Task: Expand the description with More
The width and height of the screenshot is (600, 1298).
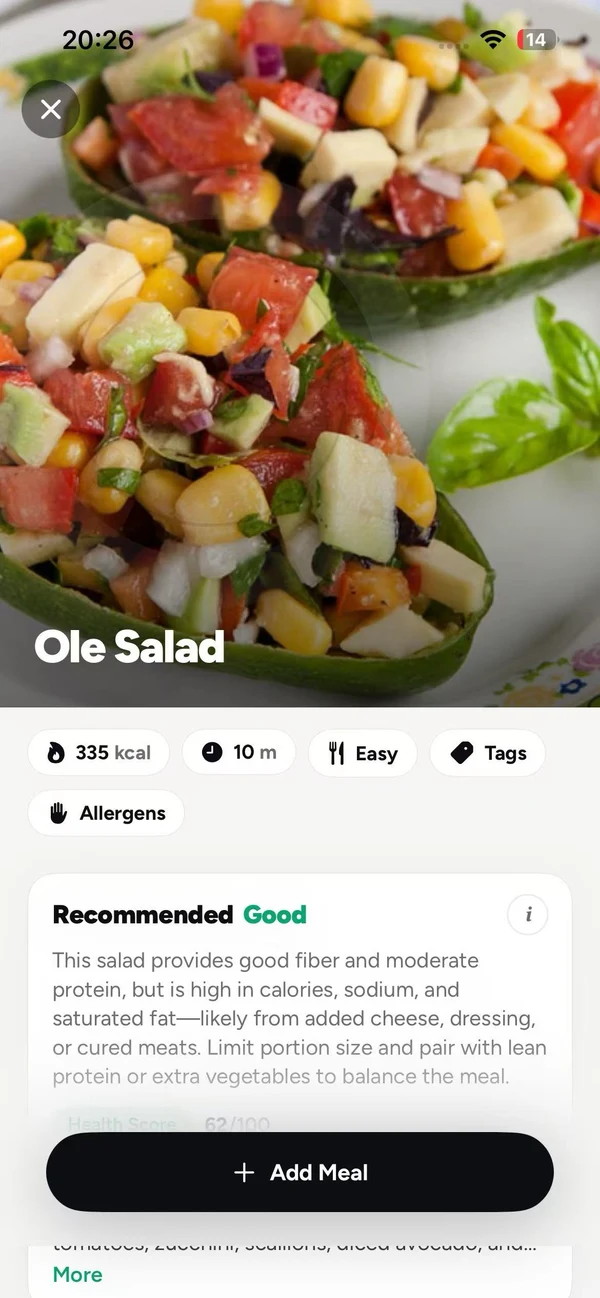Action: (78, 1274)
